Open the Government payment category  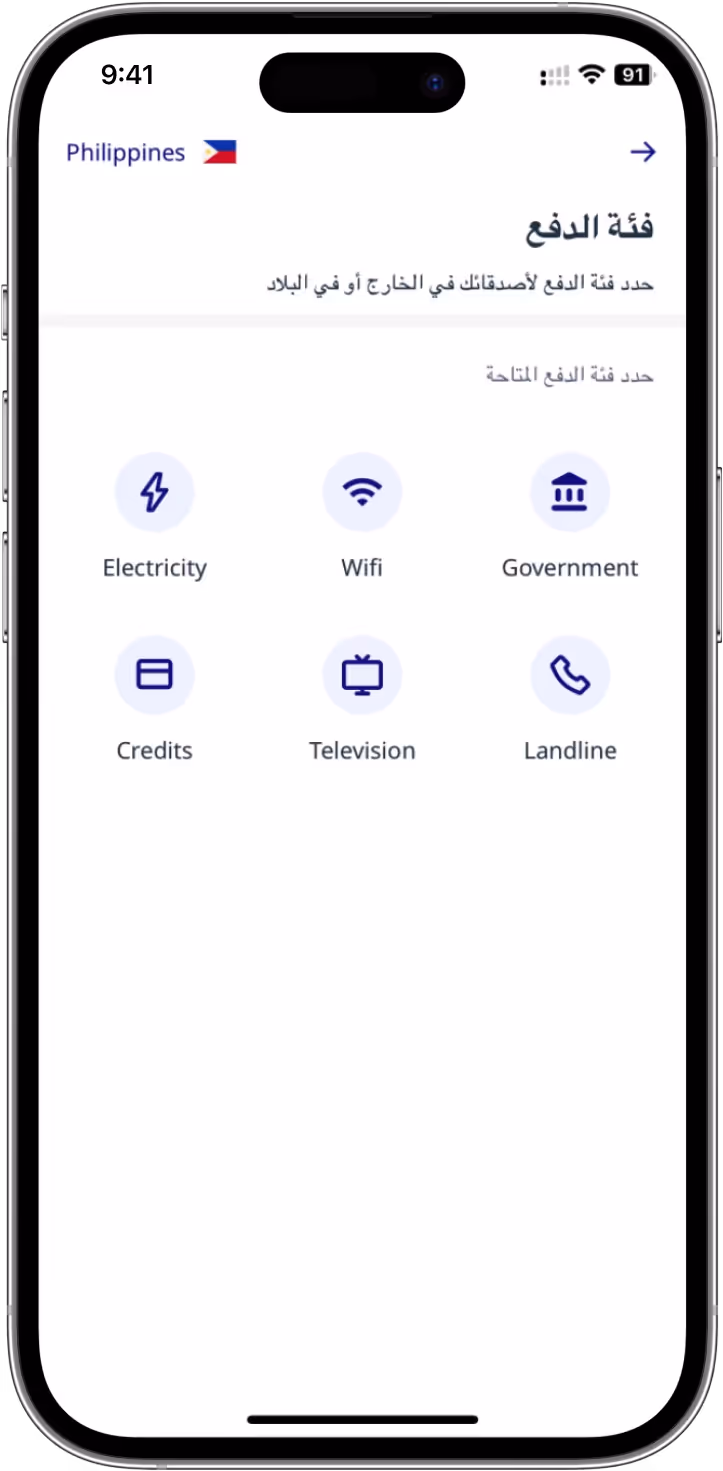[570, 517]
